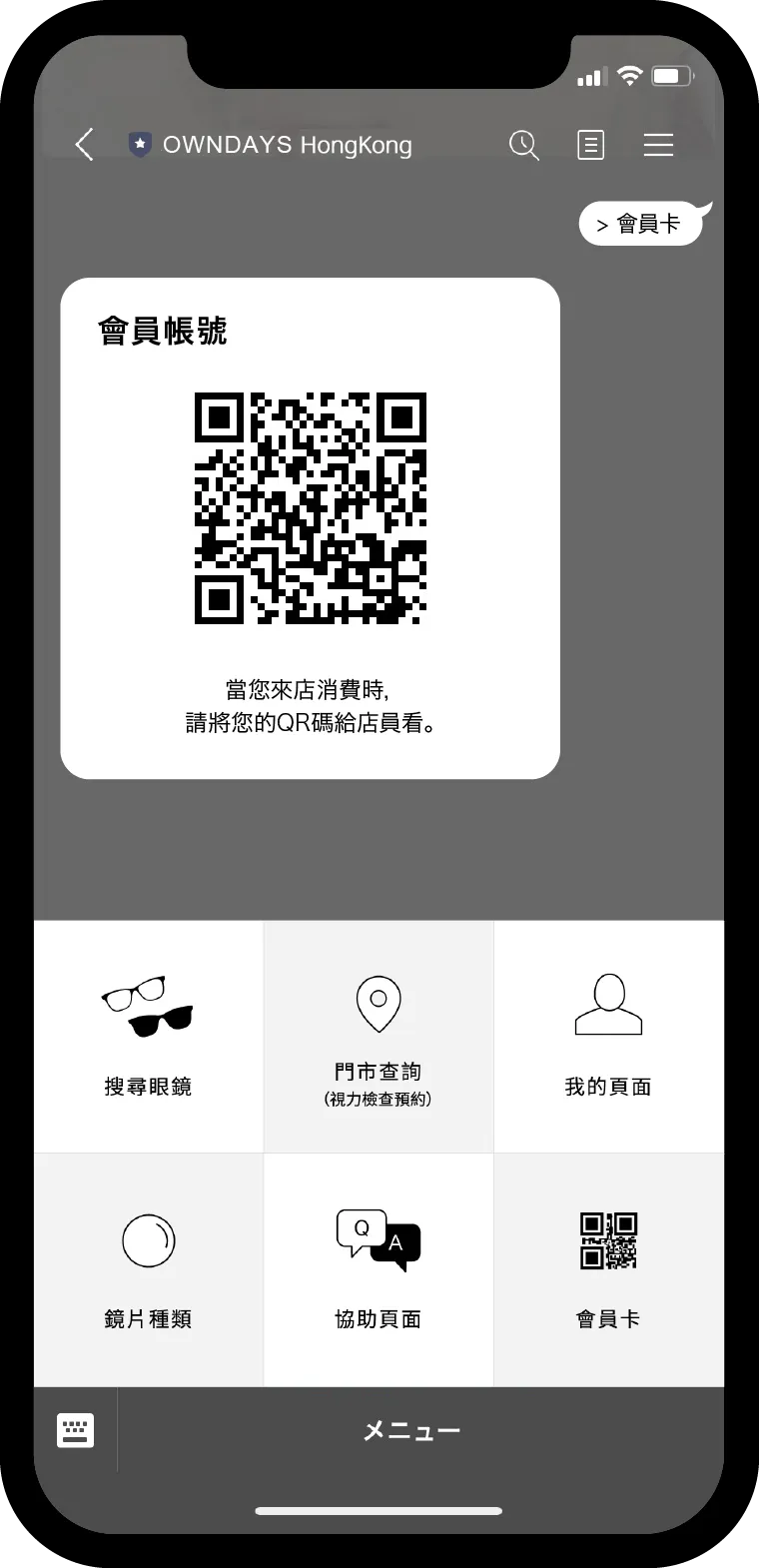
Task: Open the hamburger menu
Action: 658,145
